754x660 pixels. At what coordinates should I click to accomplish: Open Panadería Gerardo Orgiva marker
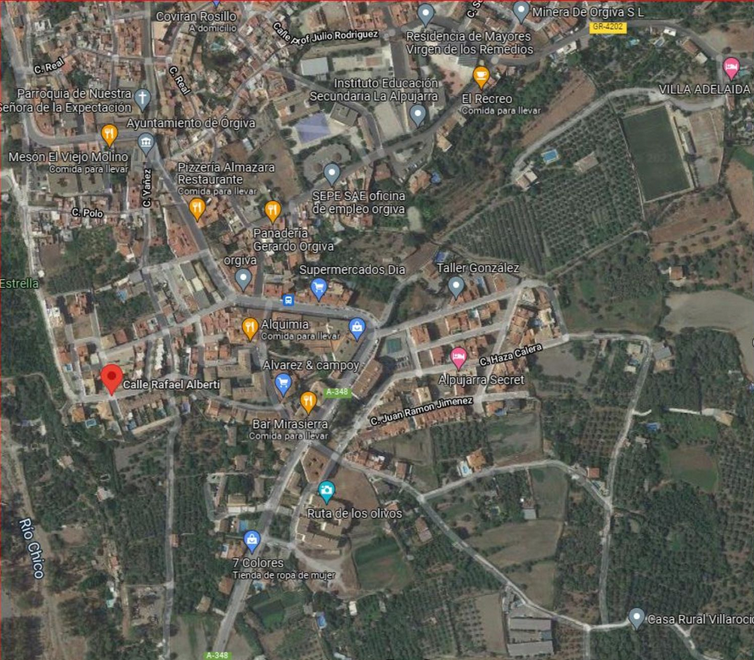click(x=272, y=210)
